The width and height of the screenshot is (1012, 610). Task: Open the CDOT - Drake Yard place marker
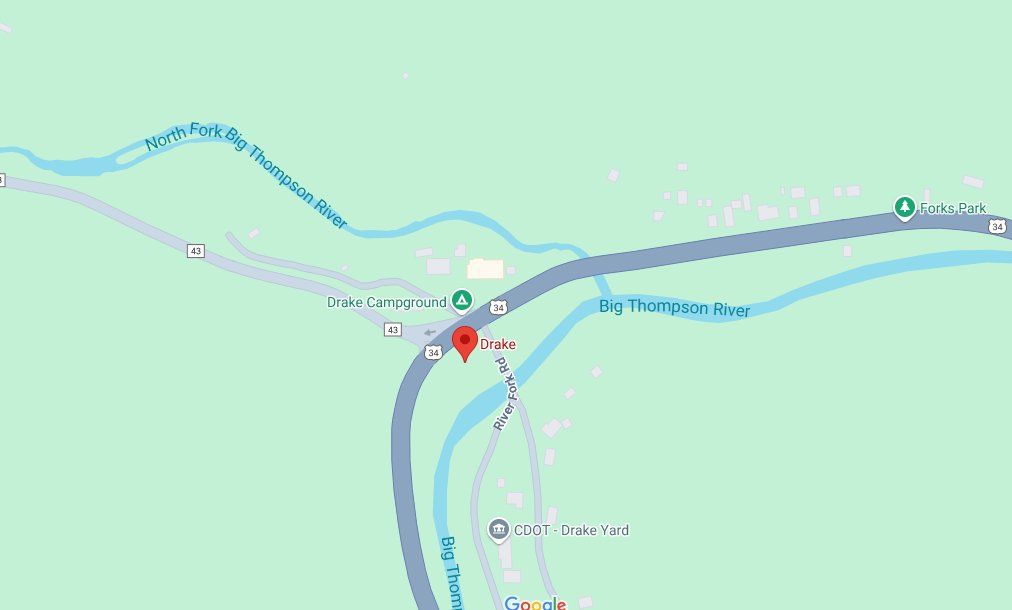coord(498,529)
